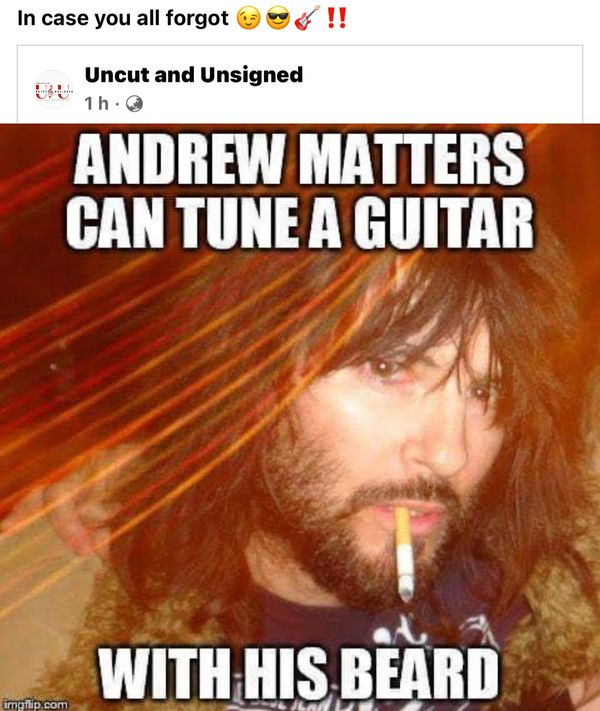Tap the Uncut and Unsigned profile picture

53,89
